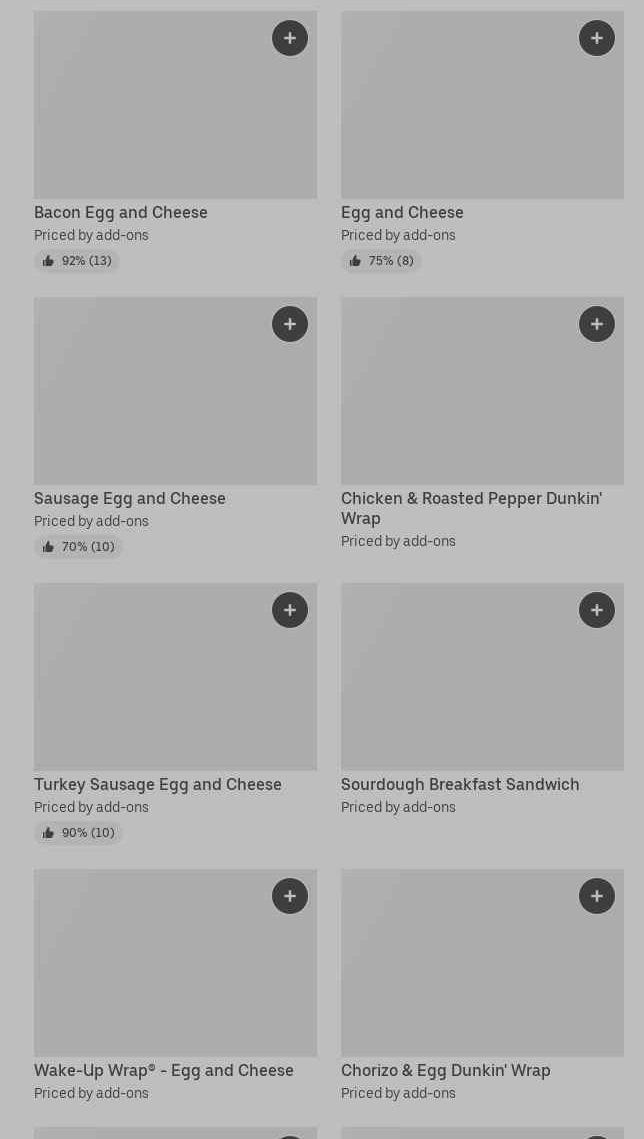
Task: Add Egg and Cheese via plus button
Action: (x=597, y=38)
